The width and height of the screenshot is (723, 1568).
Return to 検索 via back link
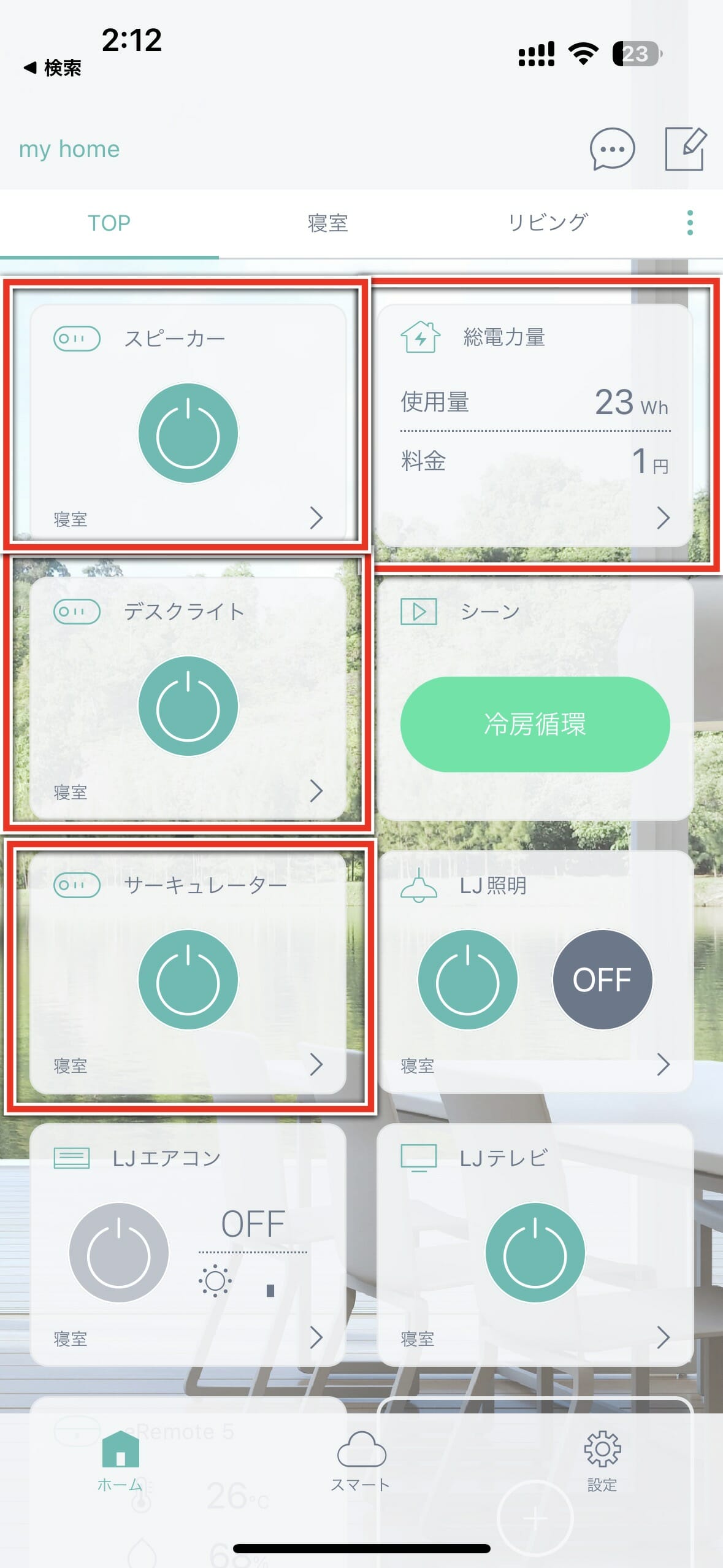pyautogui.click(x=53, y=67)
